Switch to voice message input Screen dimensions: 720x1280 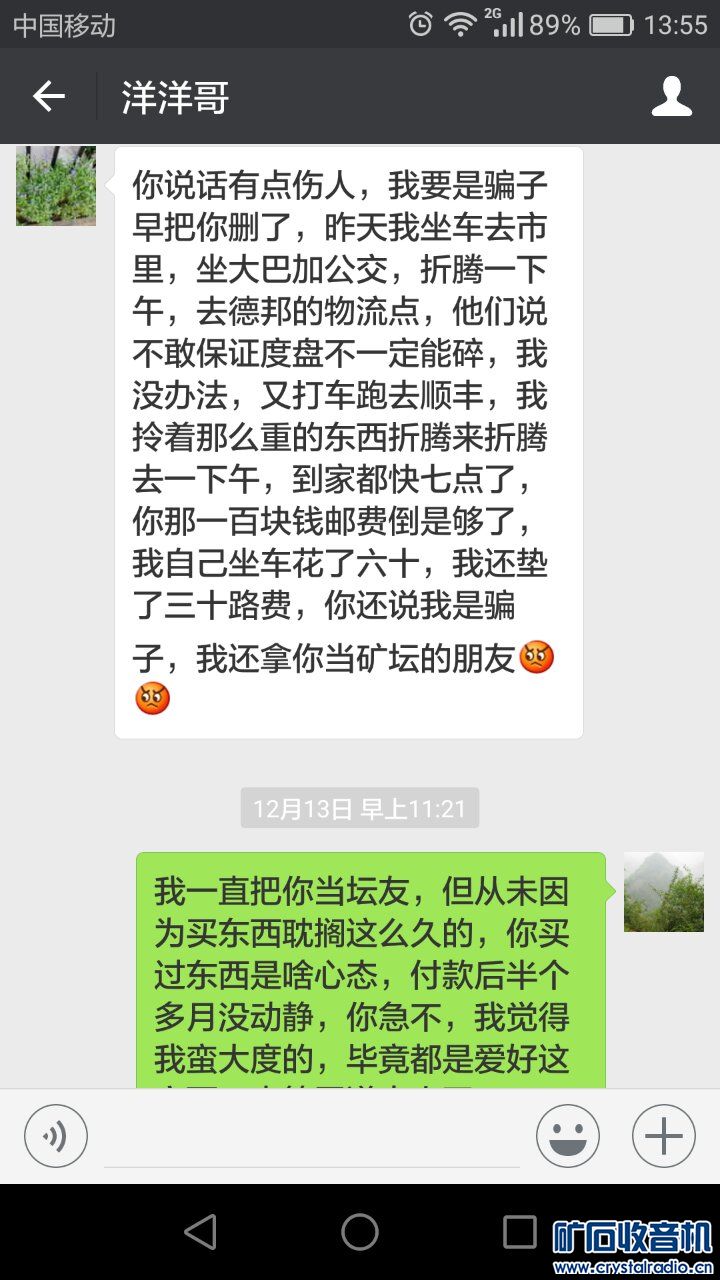56,1136
